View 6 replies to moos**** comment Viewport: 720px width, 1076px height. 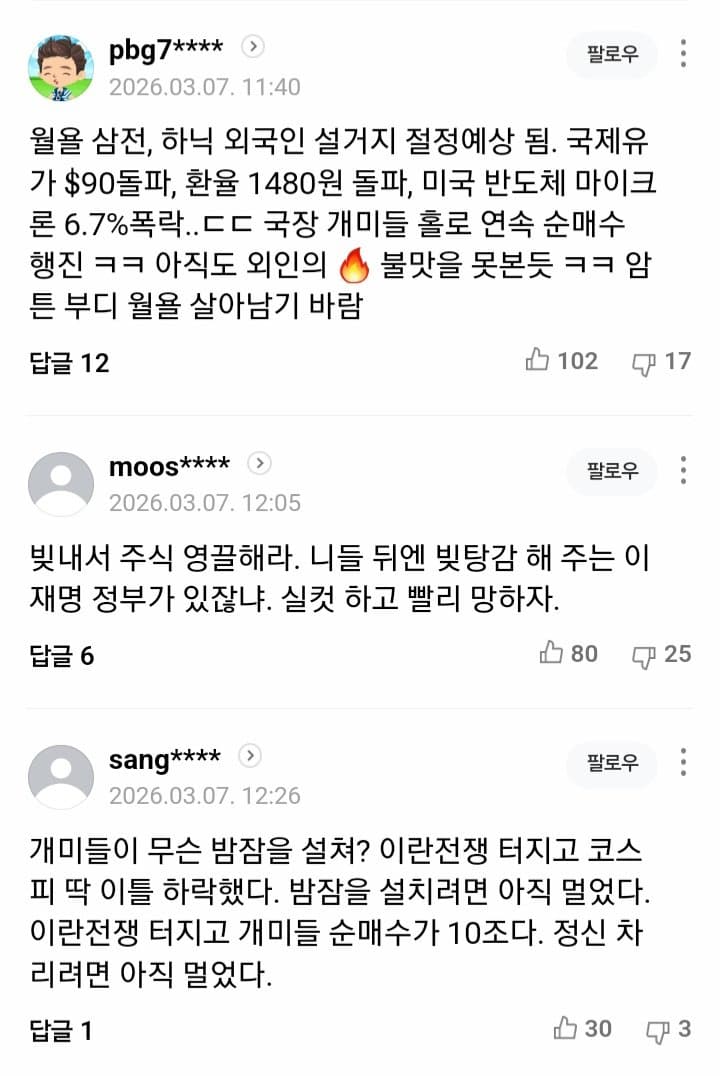[x=62, y=655]
